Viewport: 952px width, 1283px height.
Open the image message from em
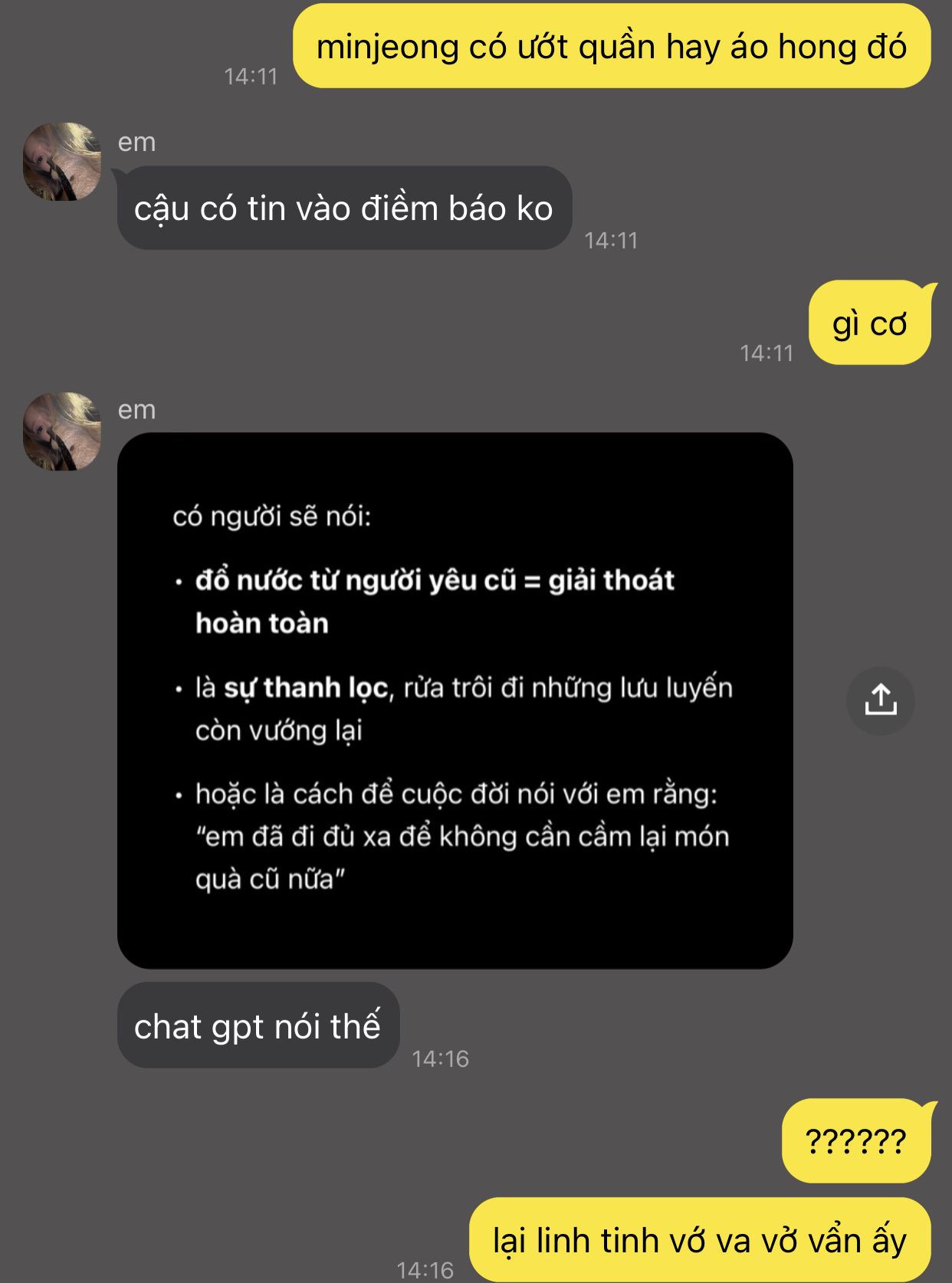[455, 701]
